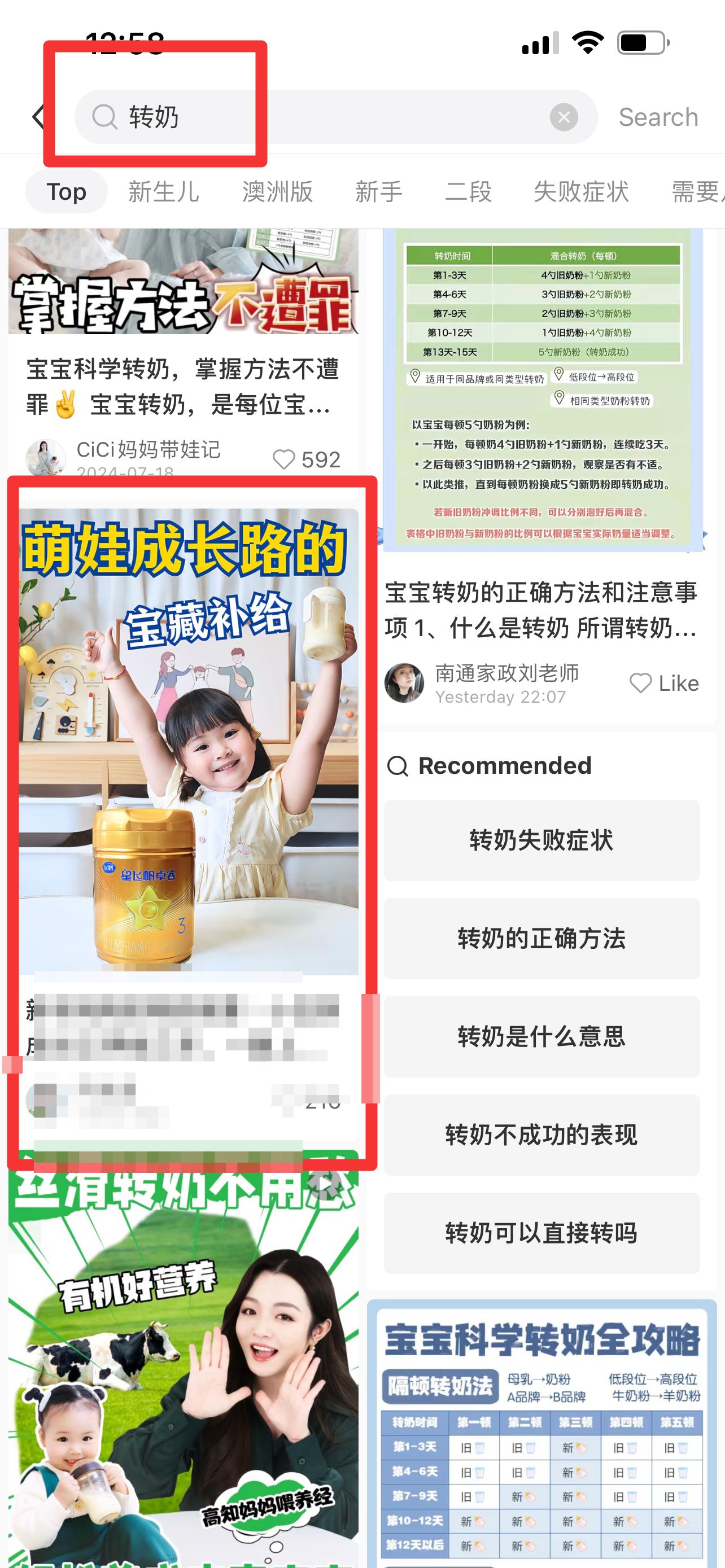The image size is (725, 1568).
Task: Search recommended term 转奶失败症状
Action: point(541,840)
